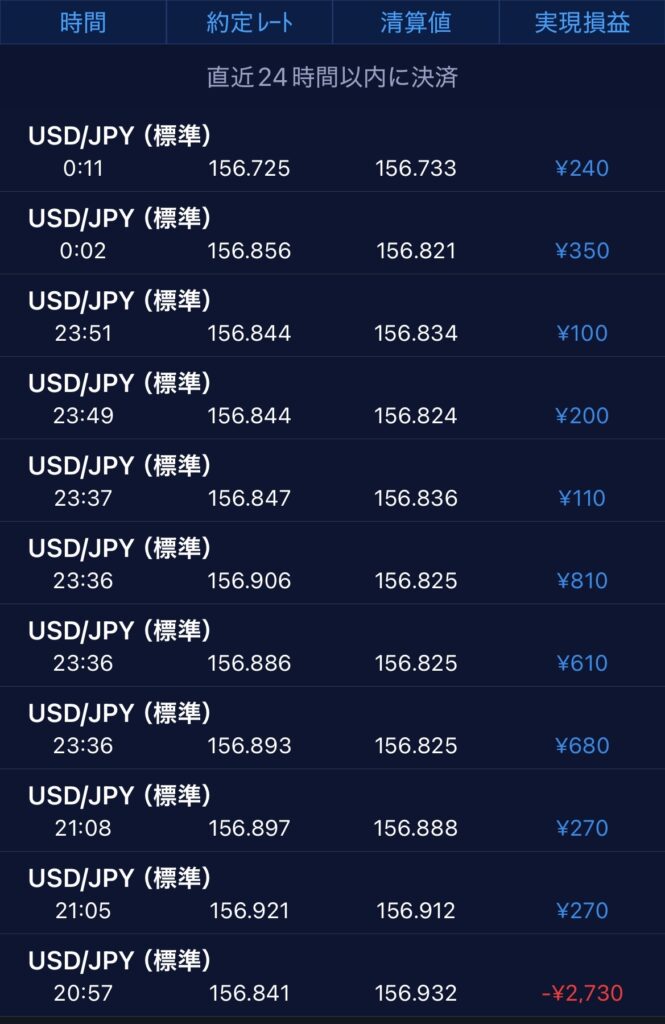Screen dimensions: 665x1024
Task: Select the USD/JPY trade with ¥680 profit
Action: (332, 729)
